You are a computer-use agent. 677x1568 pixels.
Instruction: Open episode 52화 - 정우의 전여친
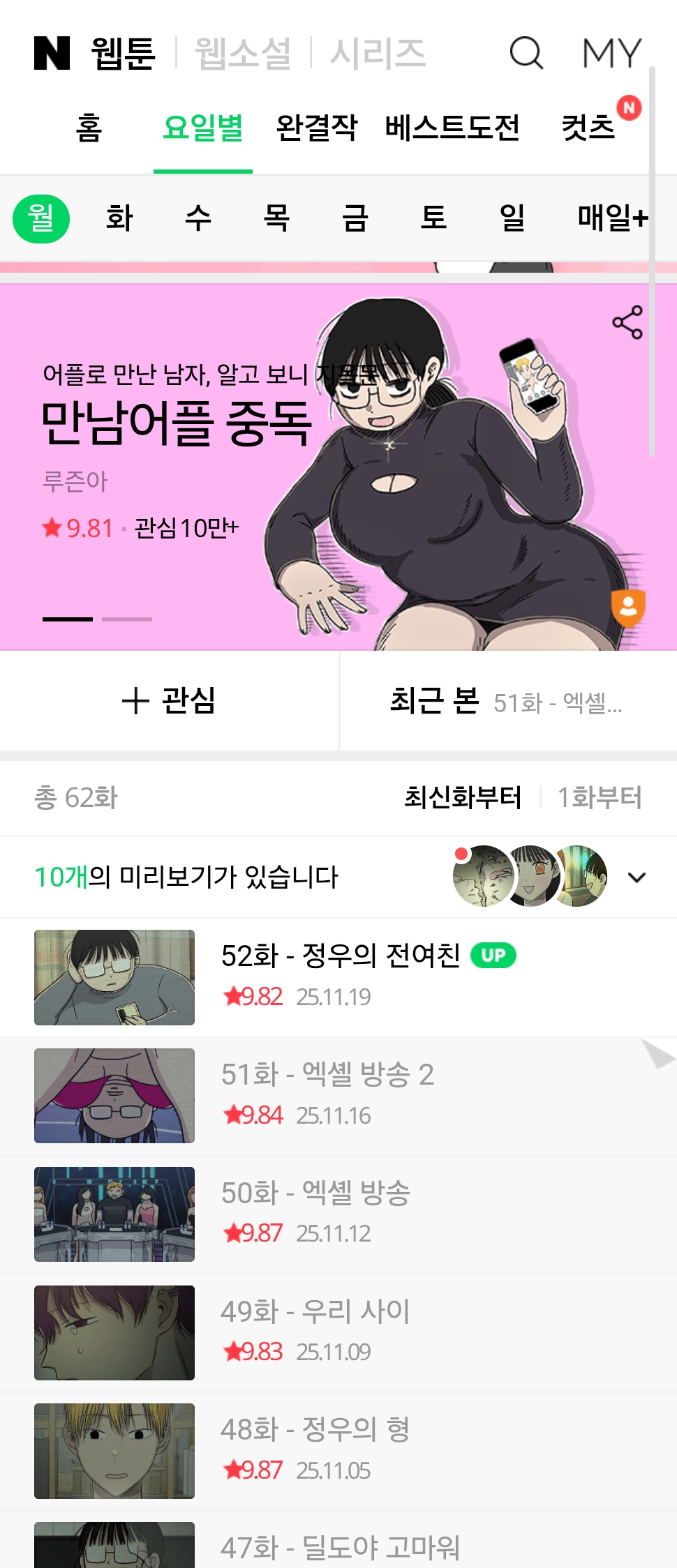(x=338, y=977)
